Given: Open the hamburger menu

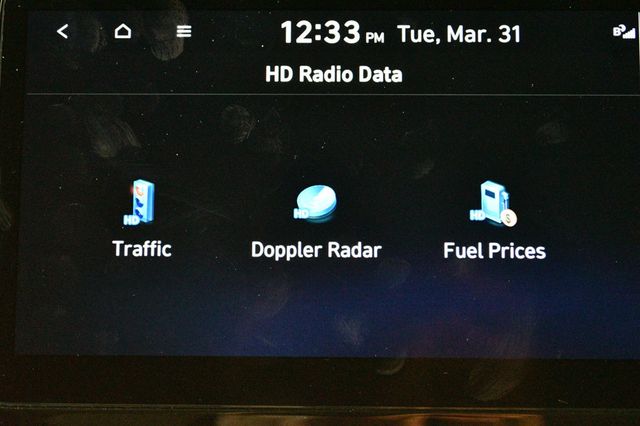Looking at the screenshot, I should pos(184,32).
